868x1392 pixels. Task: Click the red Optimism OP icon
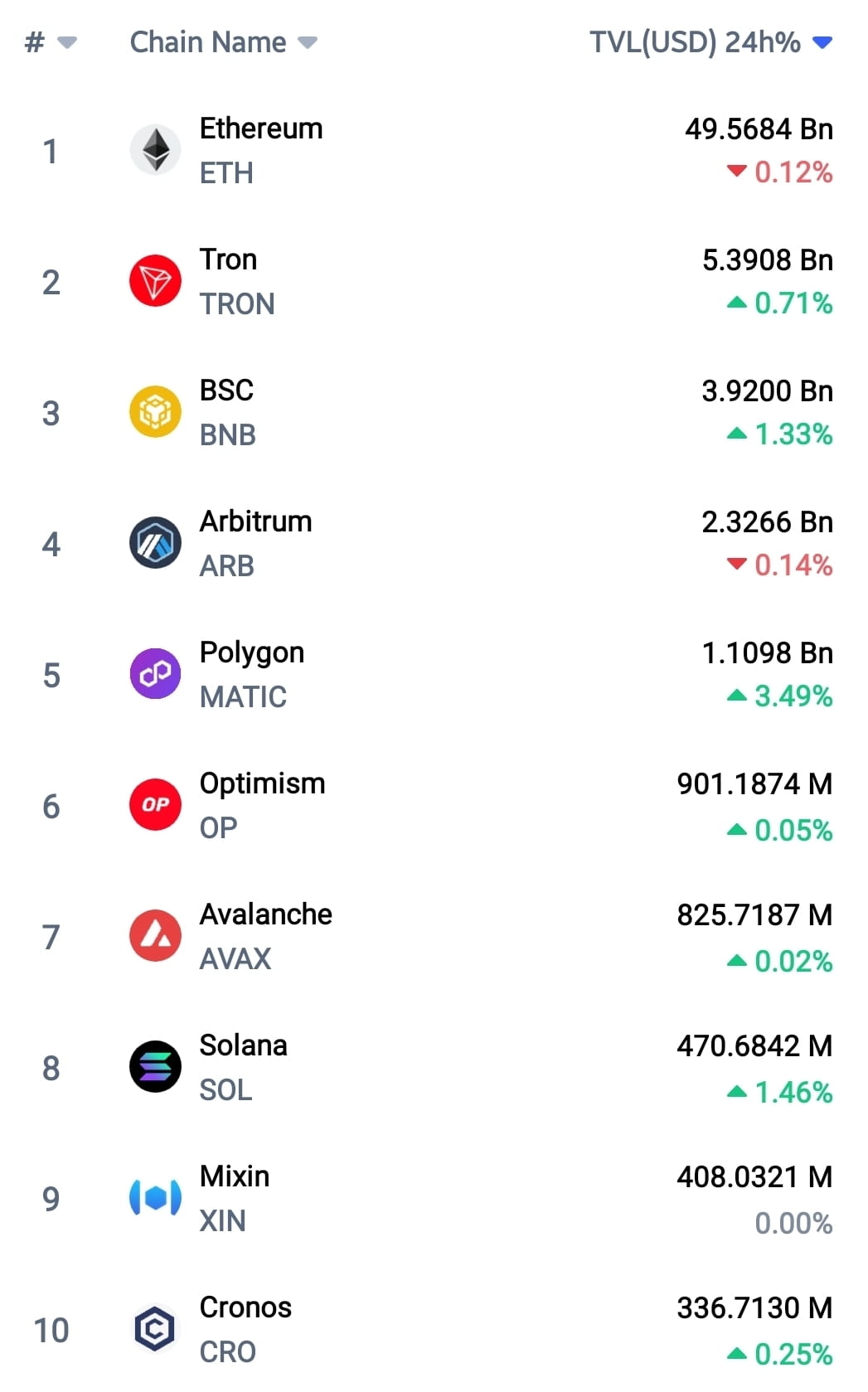coord(154,804)
